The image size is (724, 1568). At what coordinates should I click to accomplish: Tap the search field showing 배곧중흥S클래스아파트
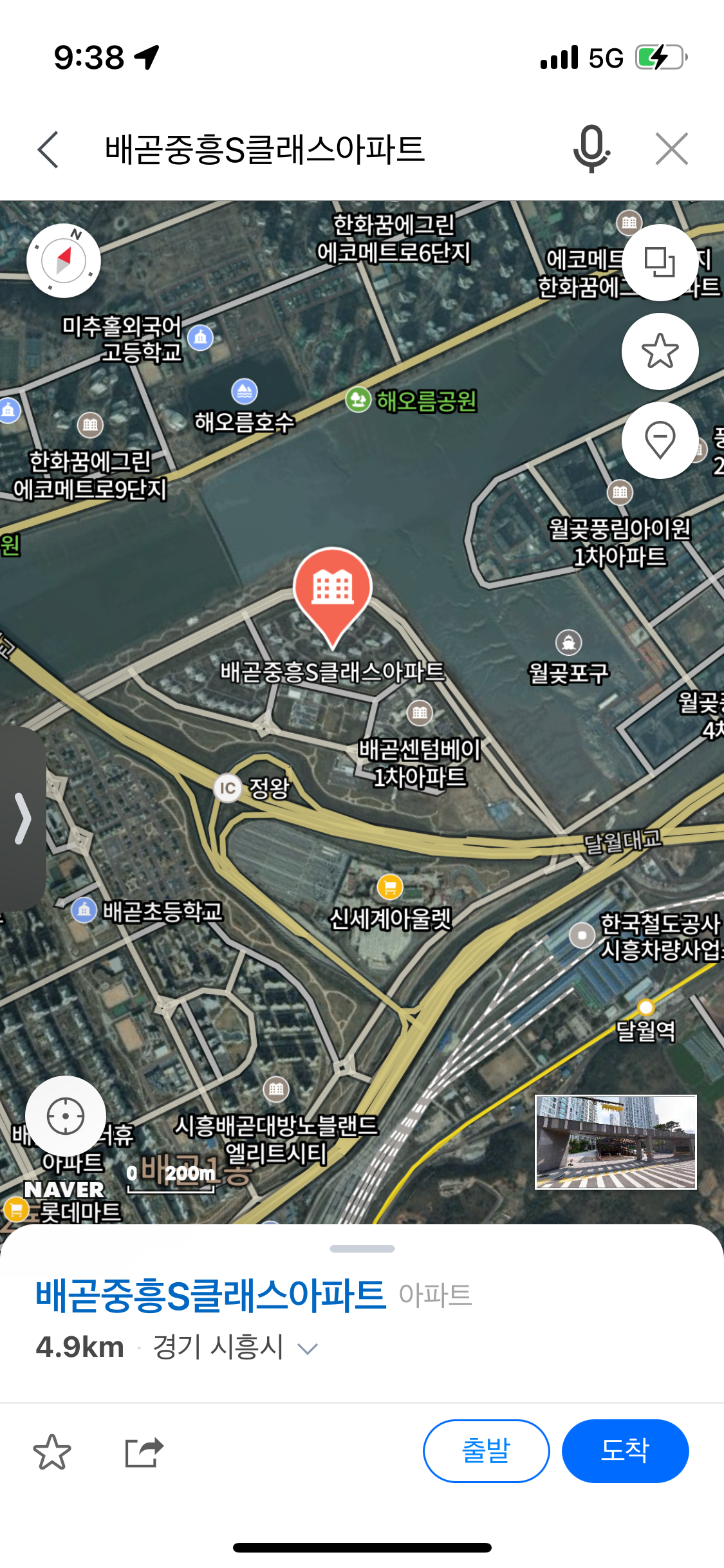click(x=265, y=150)
